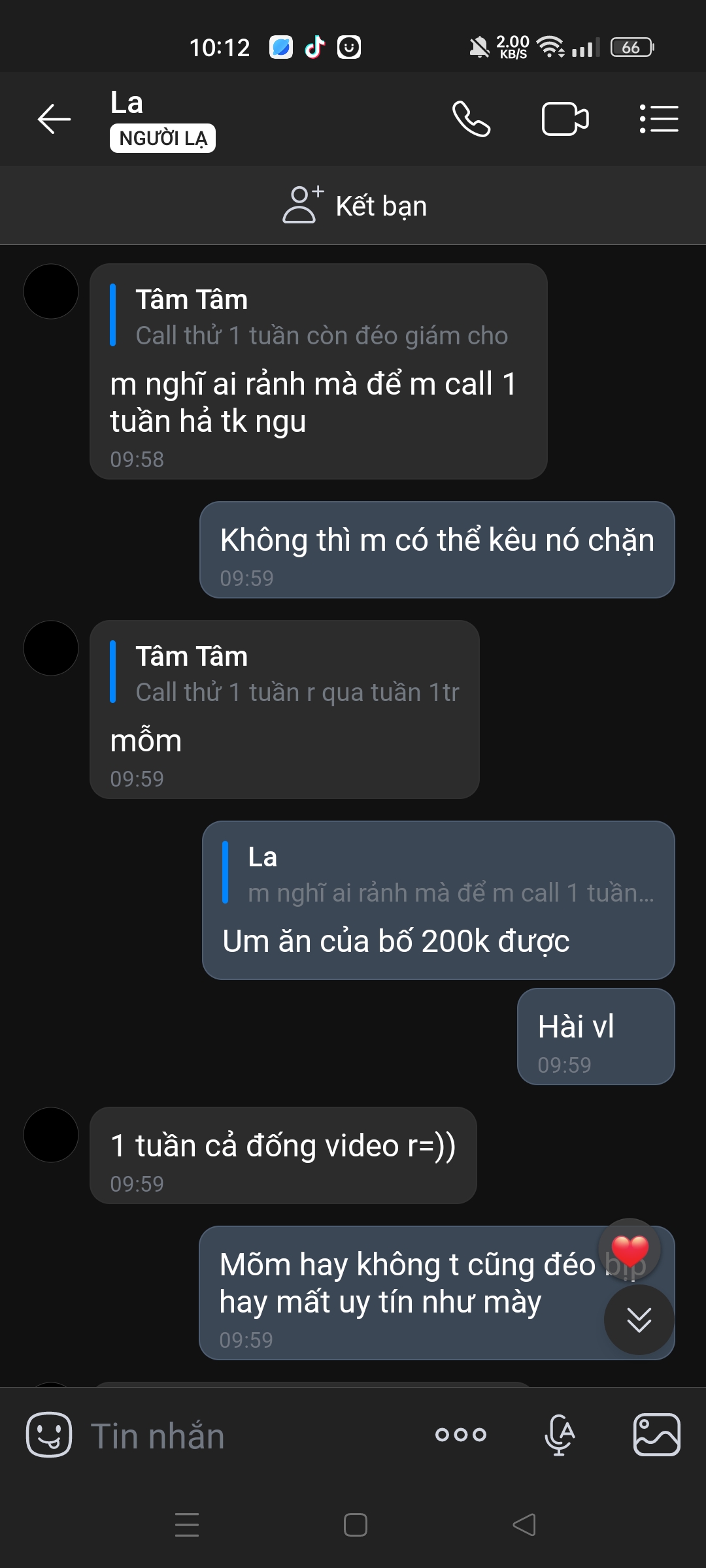Start a voice call with La
706x1568 pixels.
(x=471, y=119)
